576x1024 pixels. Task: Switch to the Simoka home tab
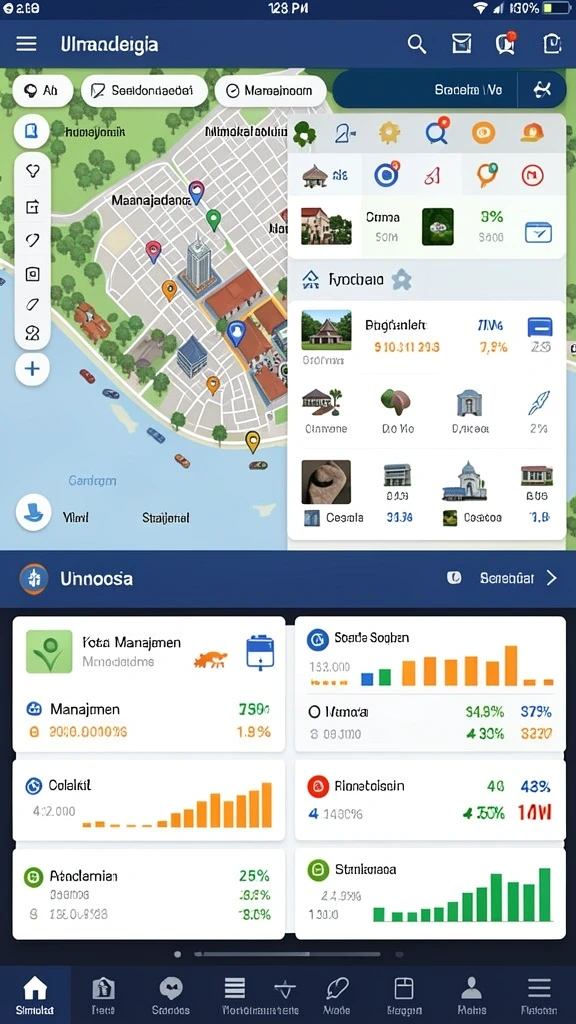point(35,995)
